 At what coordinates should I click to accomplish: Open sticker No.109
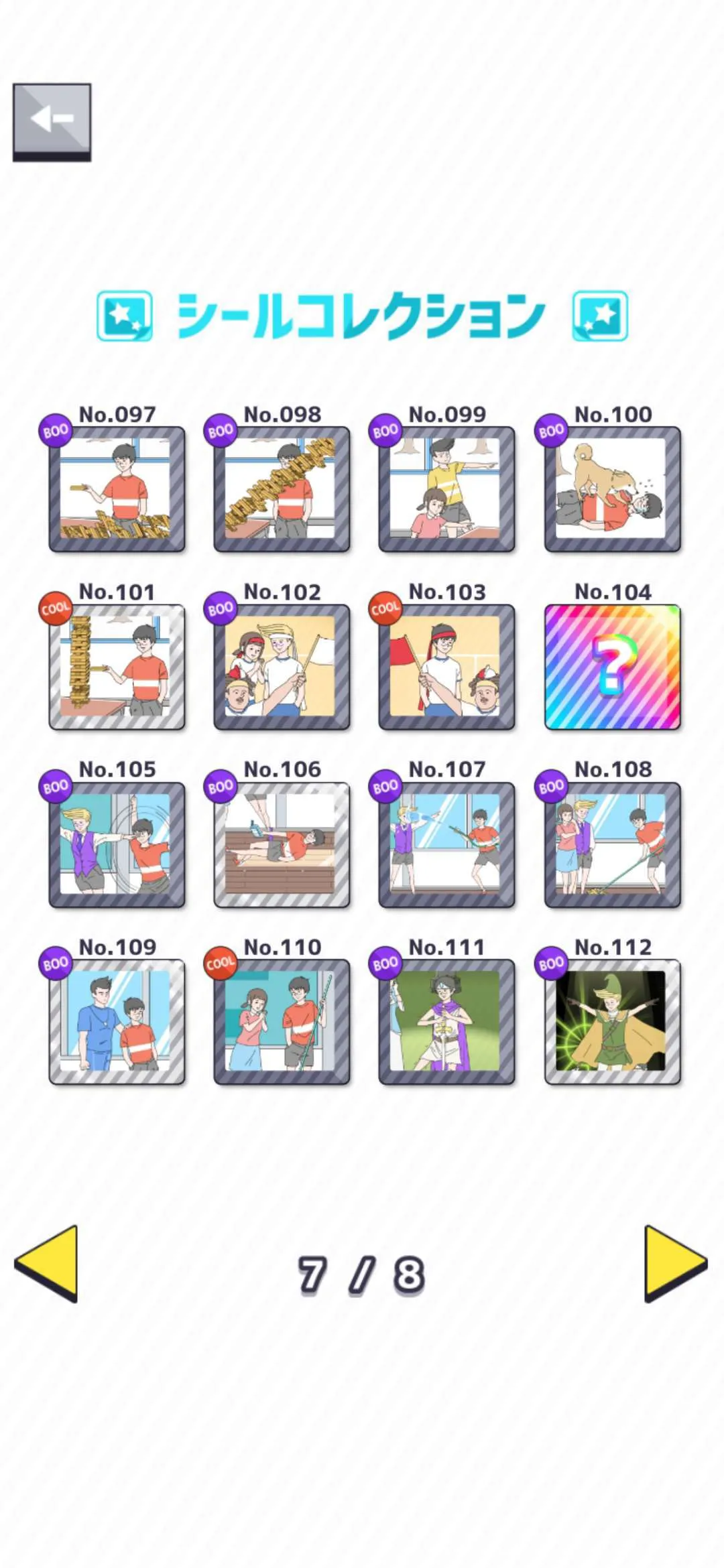117,1022
